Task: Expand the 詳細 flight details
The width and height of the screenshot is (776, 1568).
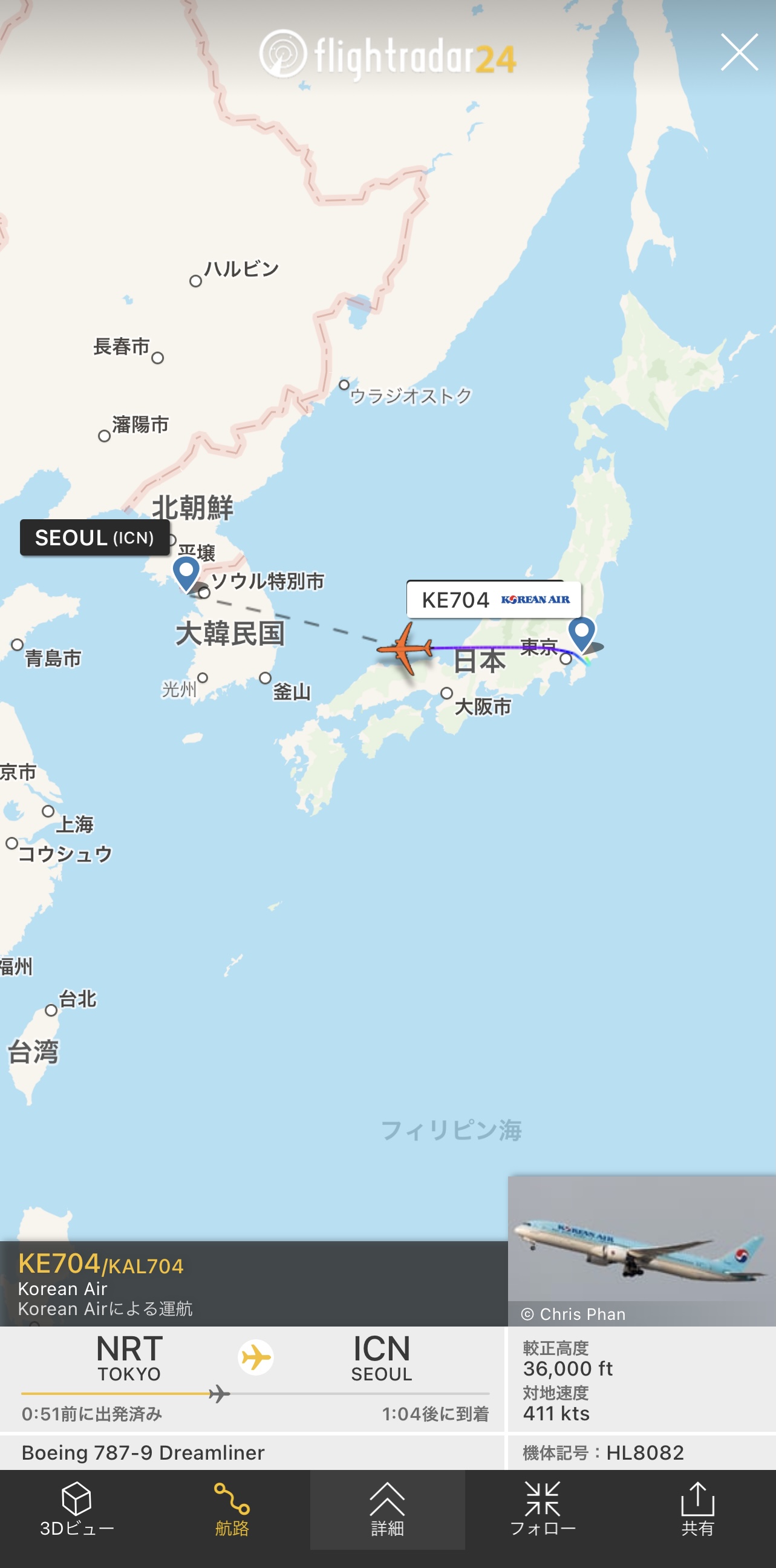Action: [x=387, y=1509]
